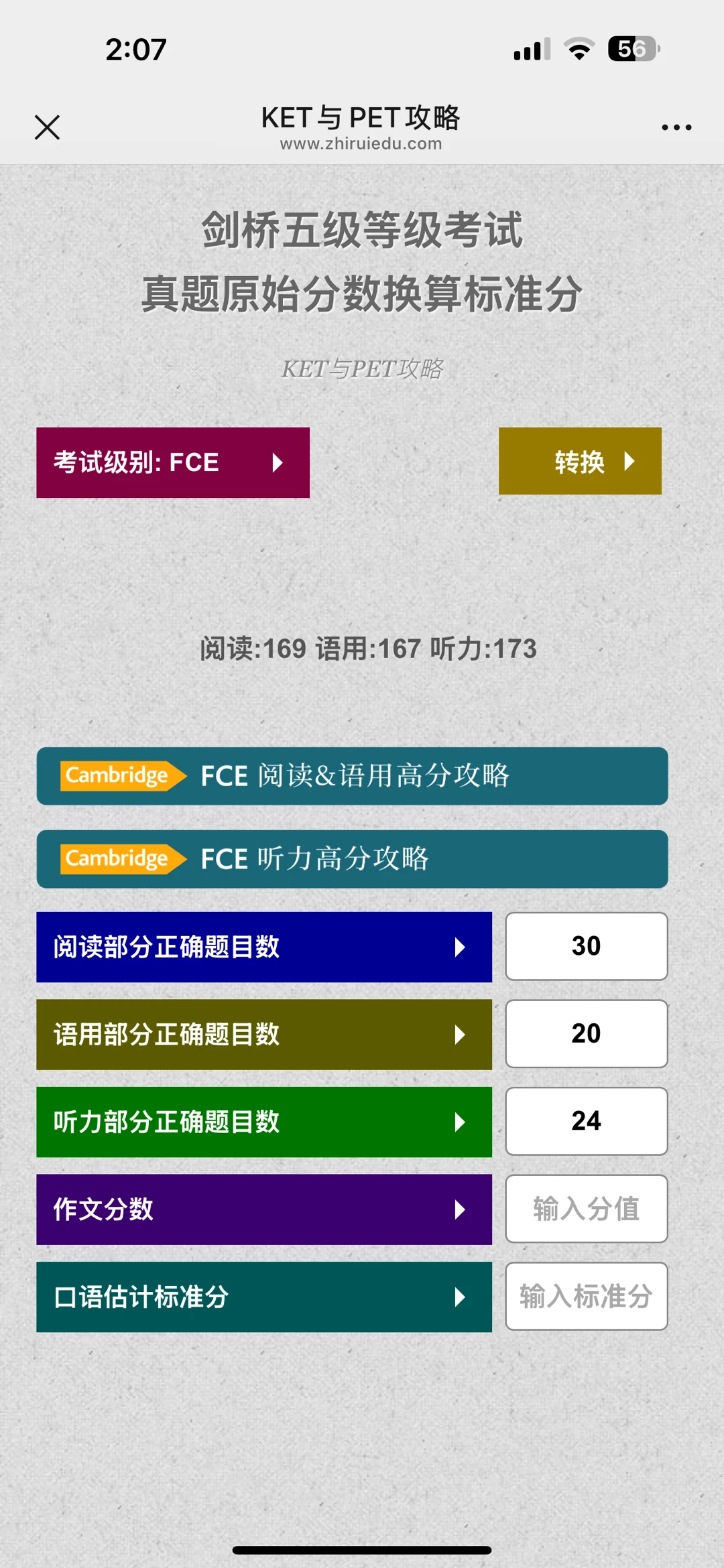Edit the reading correct count field showing 30
This screenshot has width=724, height=1568.
click(x=587, y=946)
